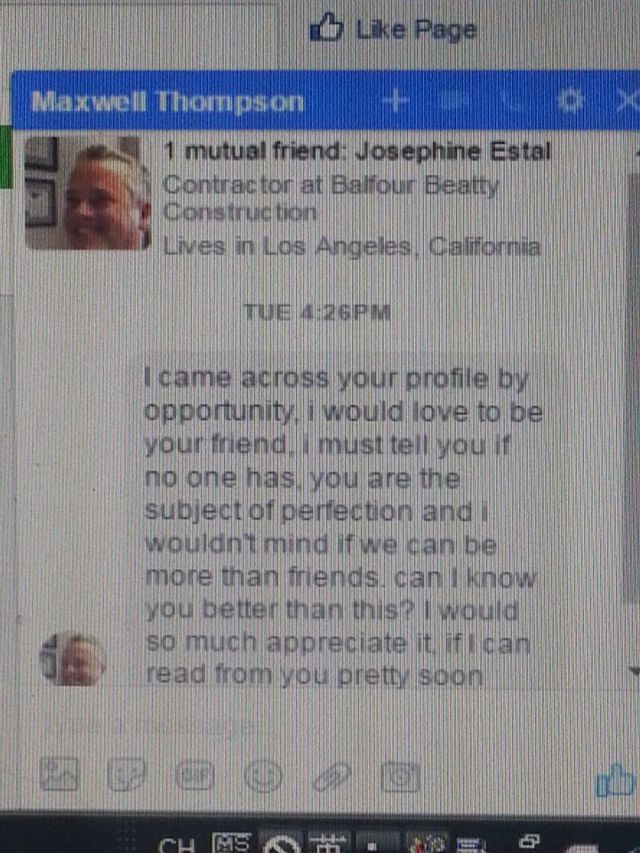
Task: Attach a photo to the message
Action: 58,773
